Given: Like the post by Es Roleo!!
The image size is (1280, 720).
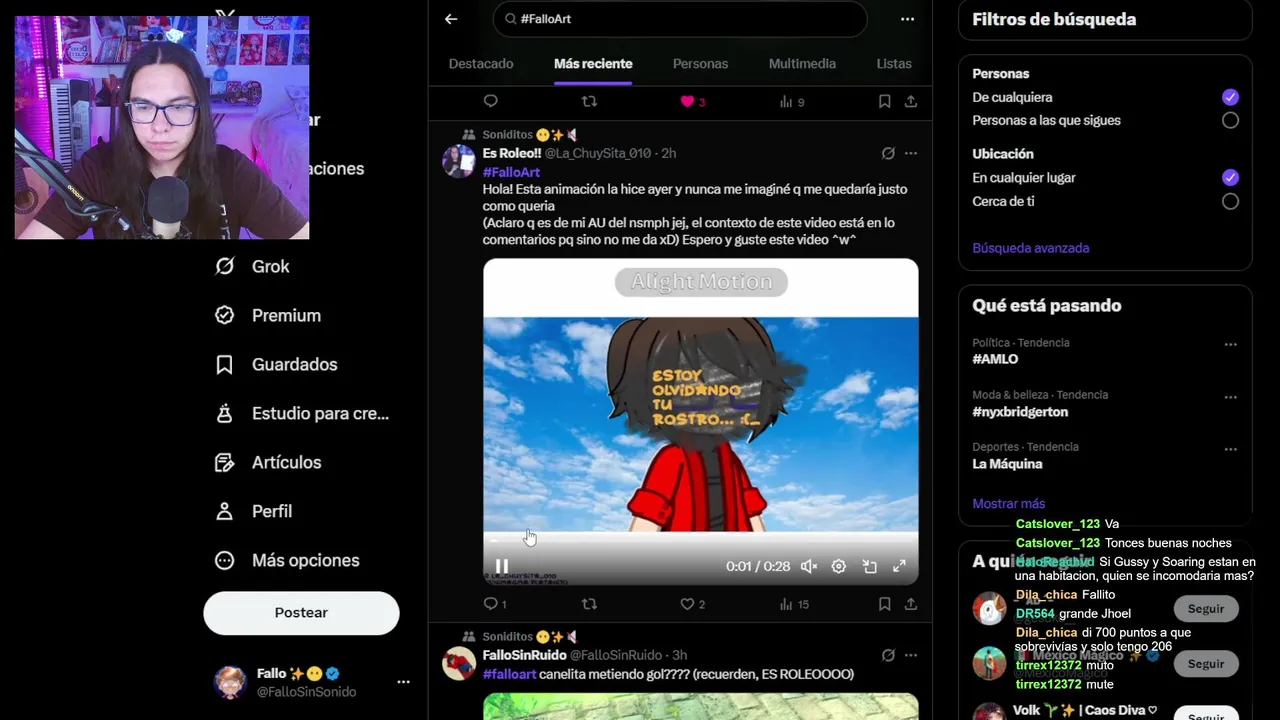Looking at the screenshot, I should coord(687,604).
